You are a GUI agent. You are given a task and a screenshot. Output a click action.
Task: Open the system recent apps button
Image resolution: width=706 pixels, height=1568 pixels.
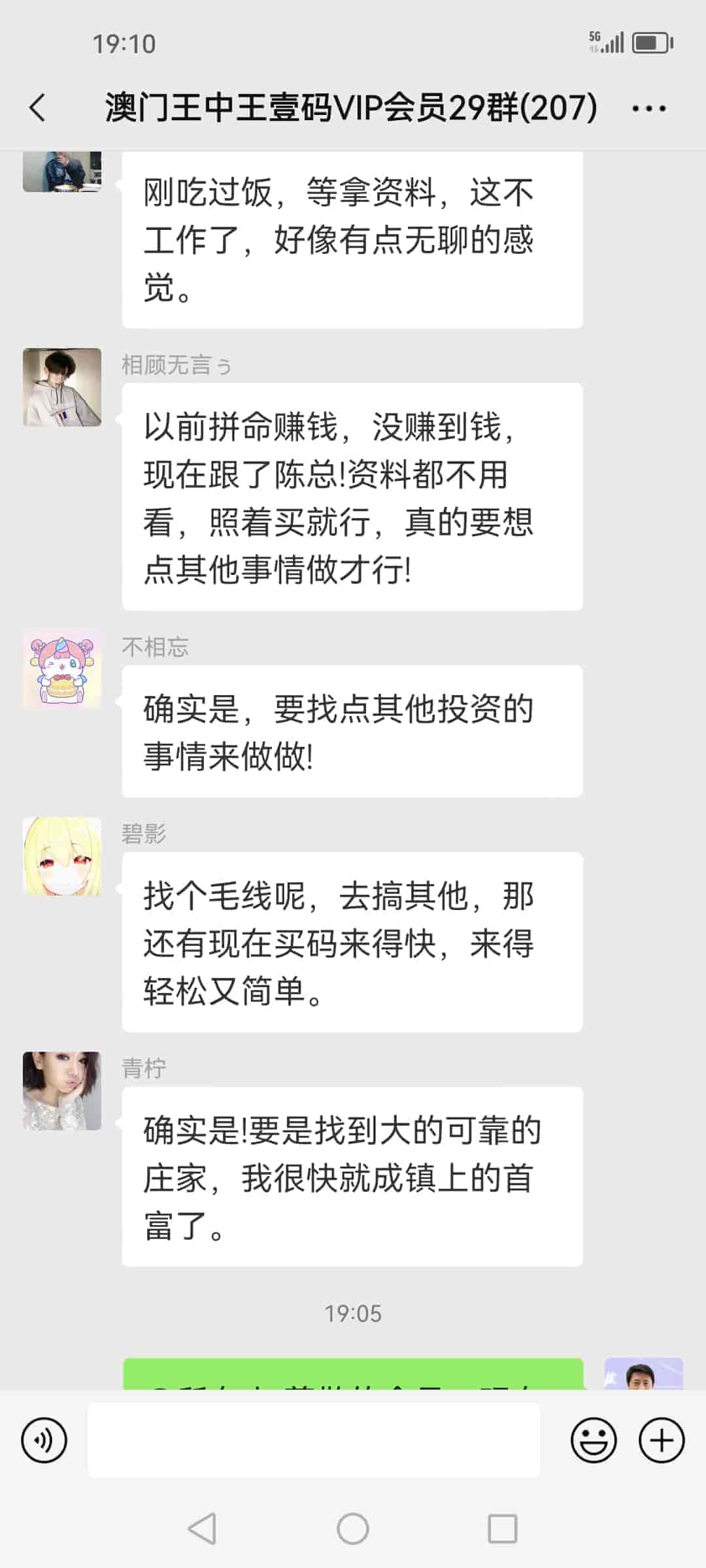(x=502, y=1529)
